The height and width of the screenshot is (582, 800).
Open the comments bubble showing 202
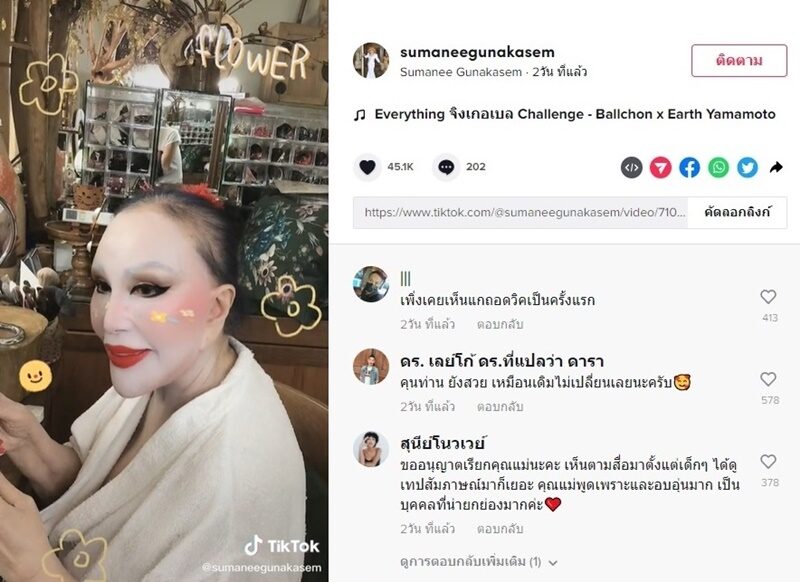click(446, 167)
